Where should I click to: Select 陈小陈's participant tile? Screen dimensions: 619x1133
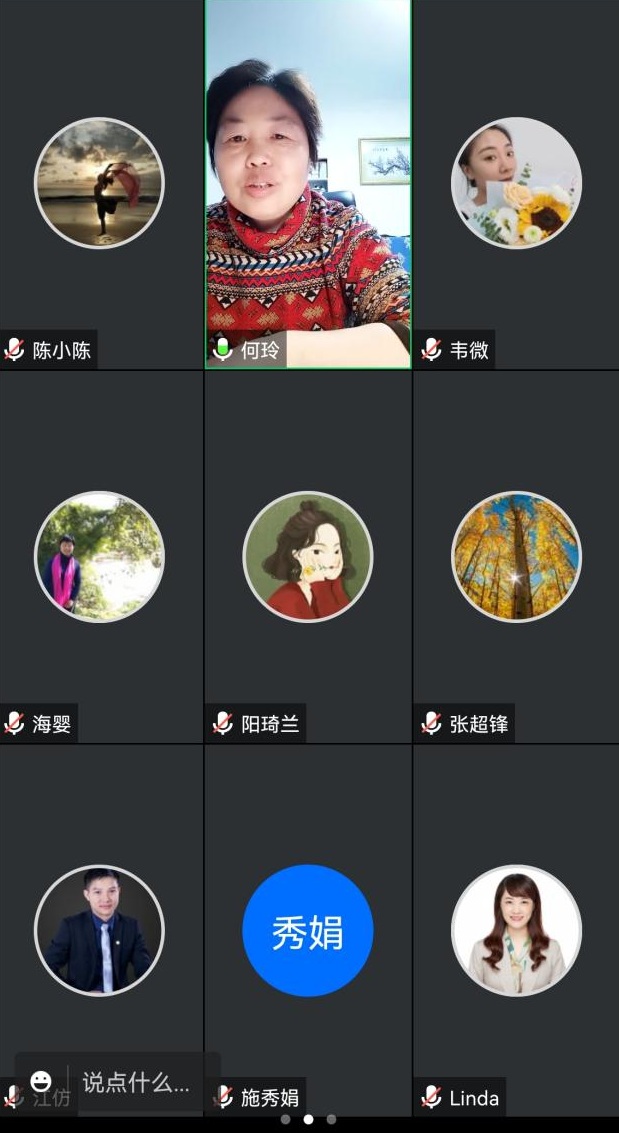(100, 183)
